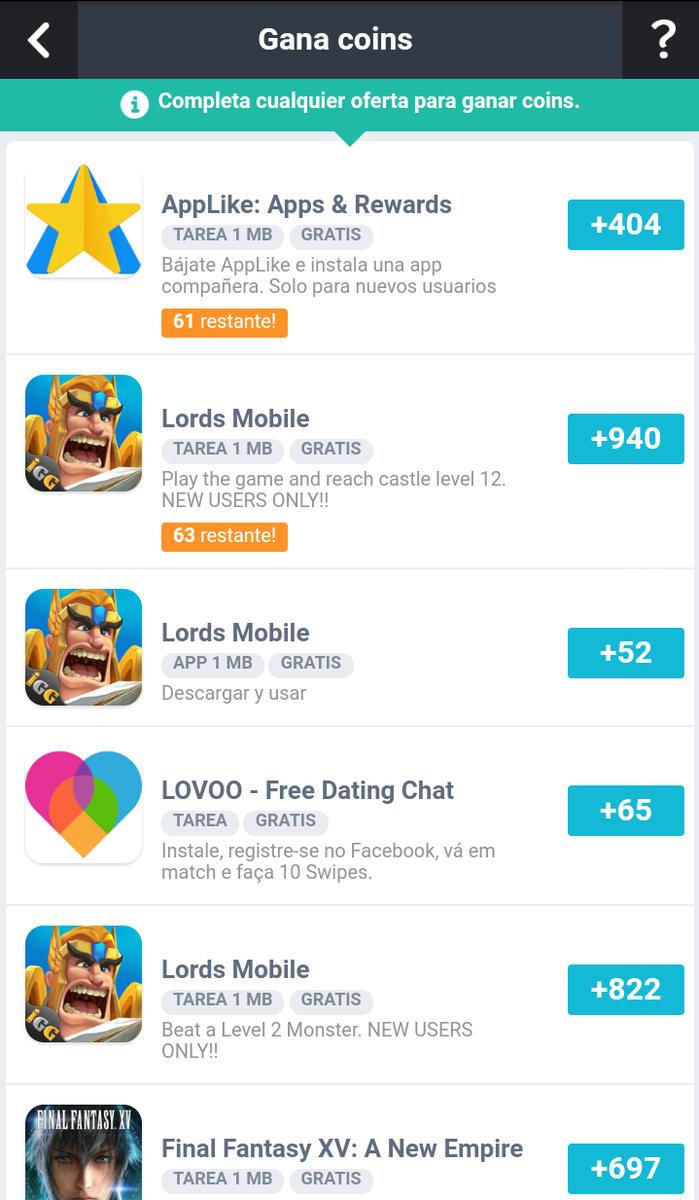Open the AppLike: Apps & Rewards offer
The height and width of the screenshot is (1200, 699).
coord(306,205)
